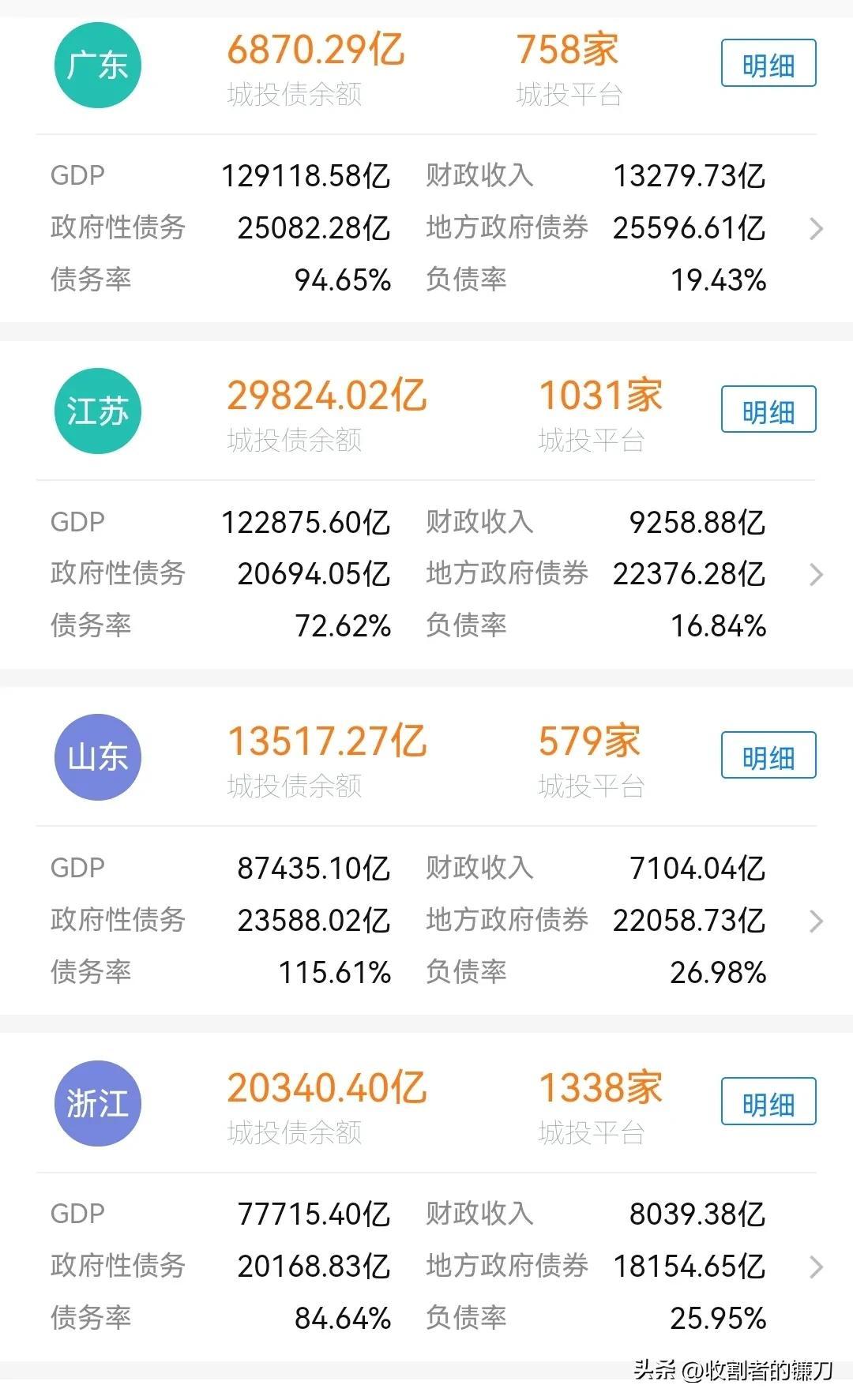
Task: Click the 山东 purple province circle icon
Action: [x=98, y=756]
